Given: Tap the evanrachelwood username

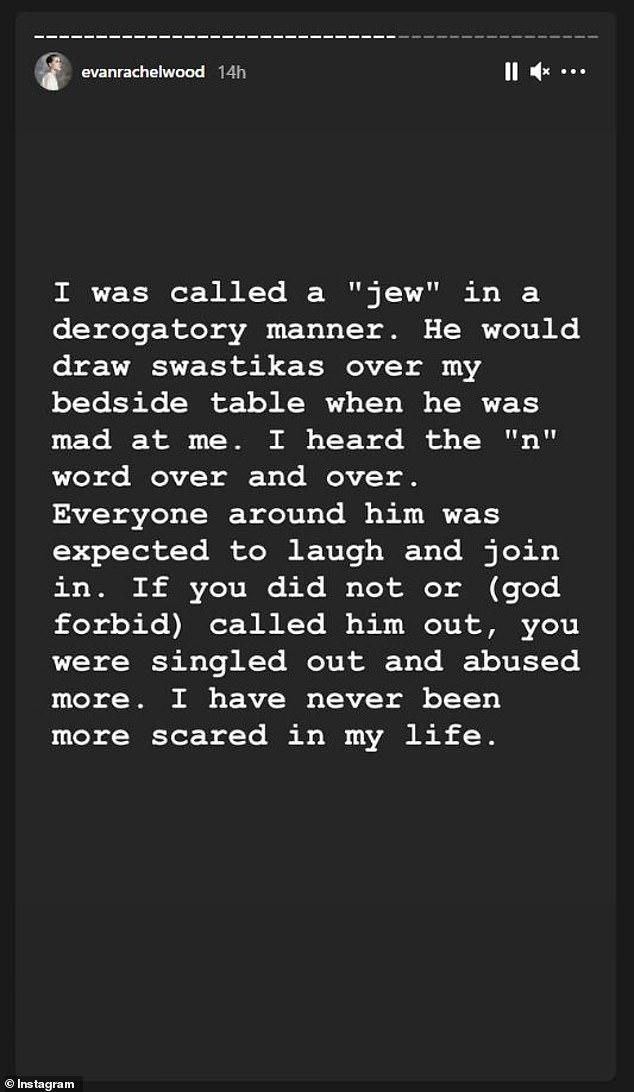Looking at the screenshot, I should coord(143,73).
